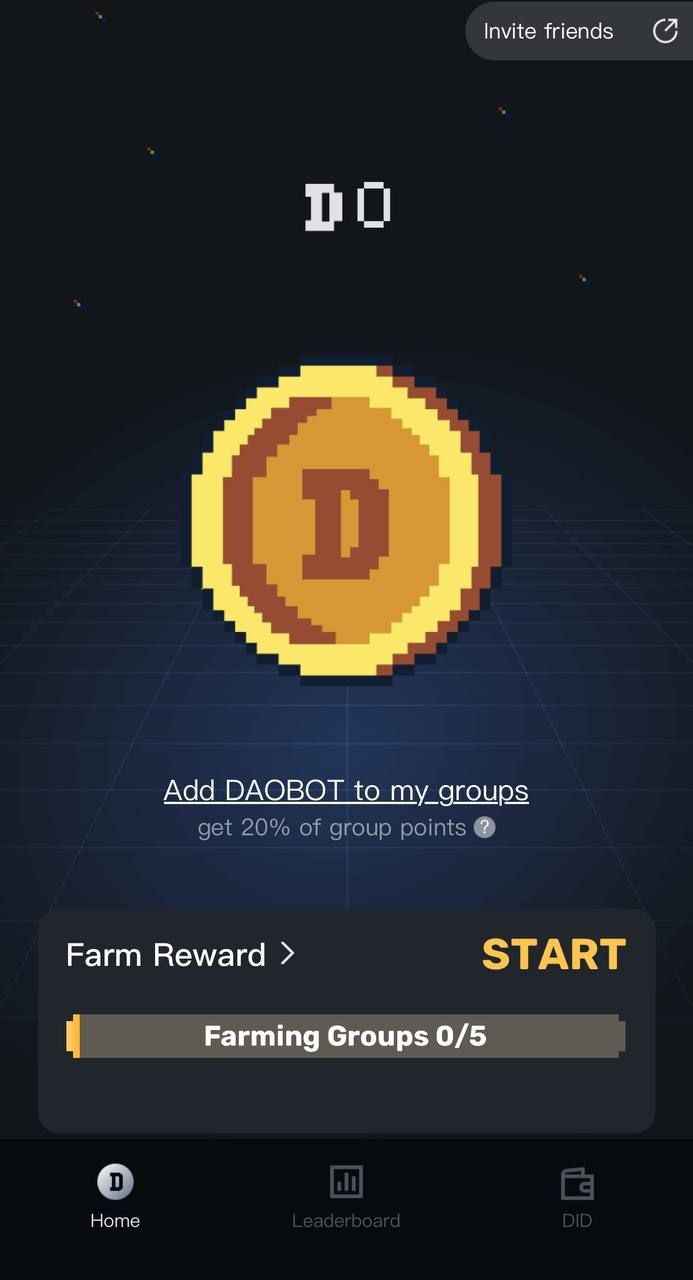693x1280 pixels.
Task: Open Invite friends
Action: [x=579, y=31]
